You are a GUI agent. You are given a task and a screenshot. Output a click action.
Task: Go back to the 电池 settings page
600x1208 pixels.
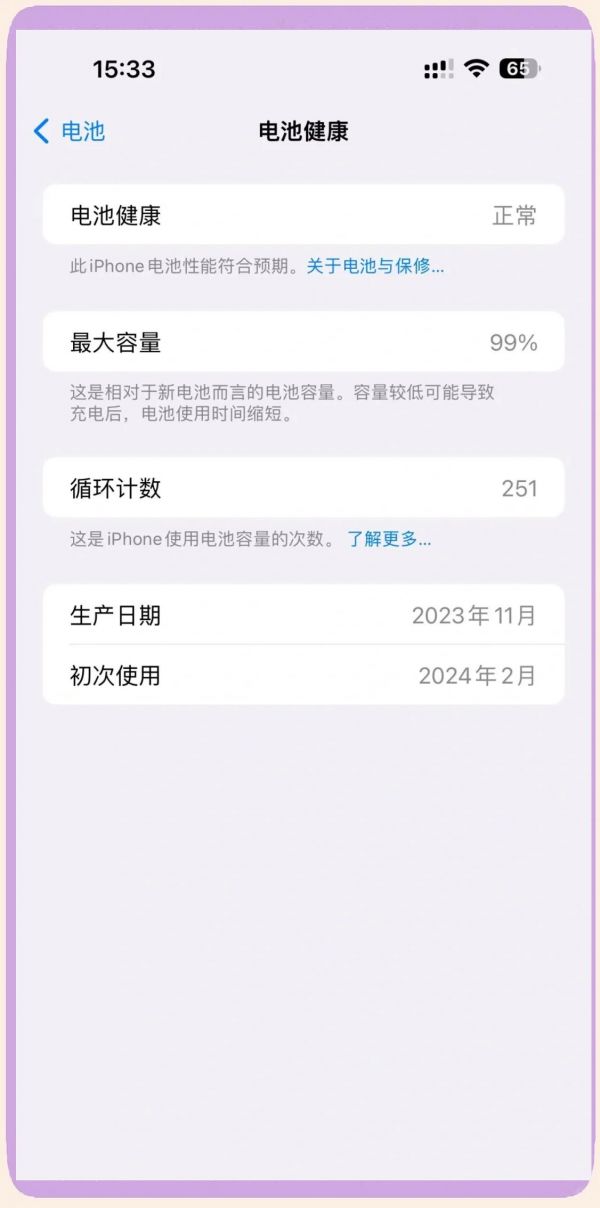[69, 131]
